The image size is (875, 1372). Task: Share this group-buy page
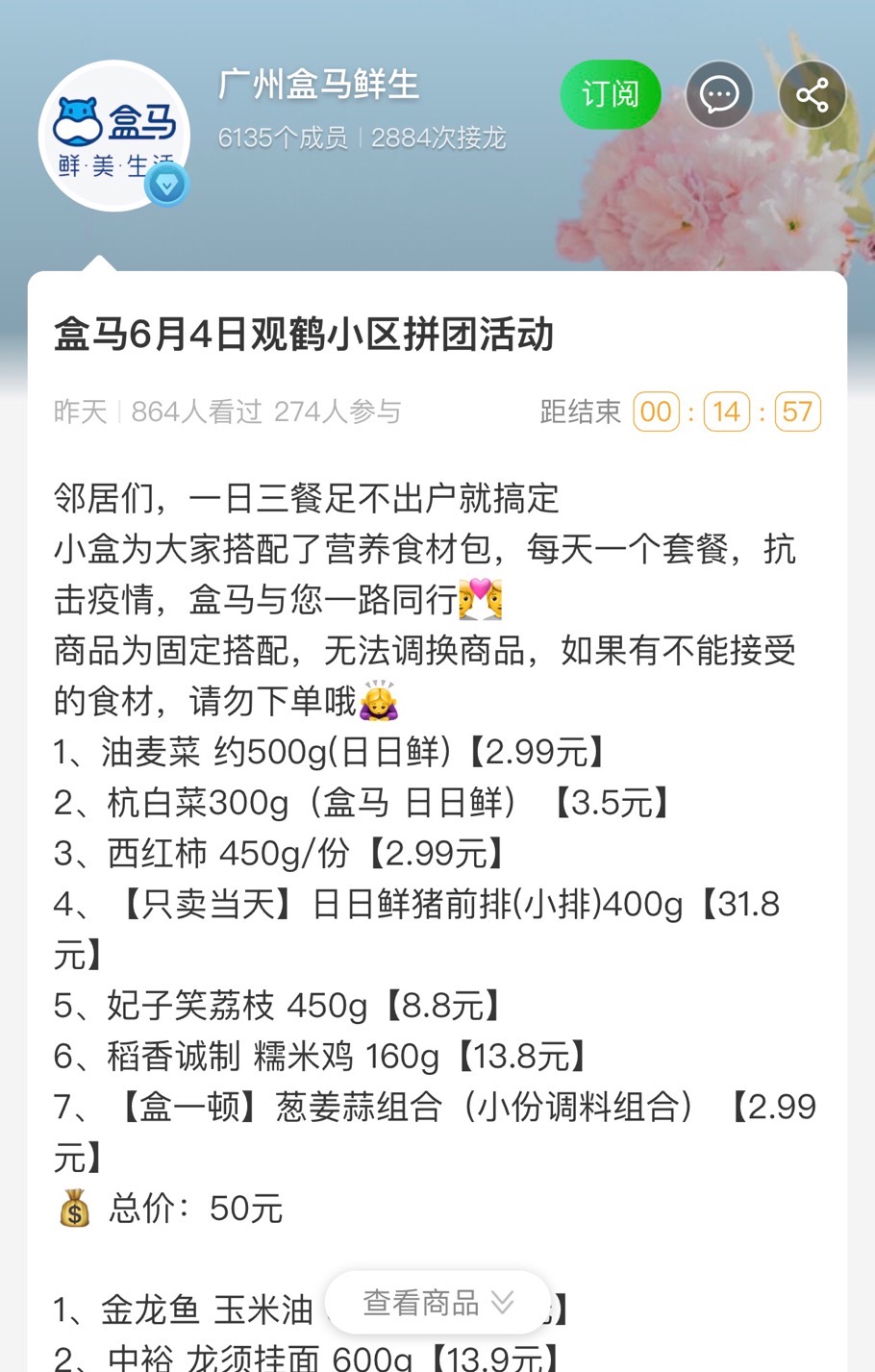[x=812, y=94]
